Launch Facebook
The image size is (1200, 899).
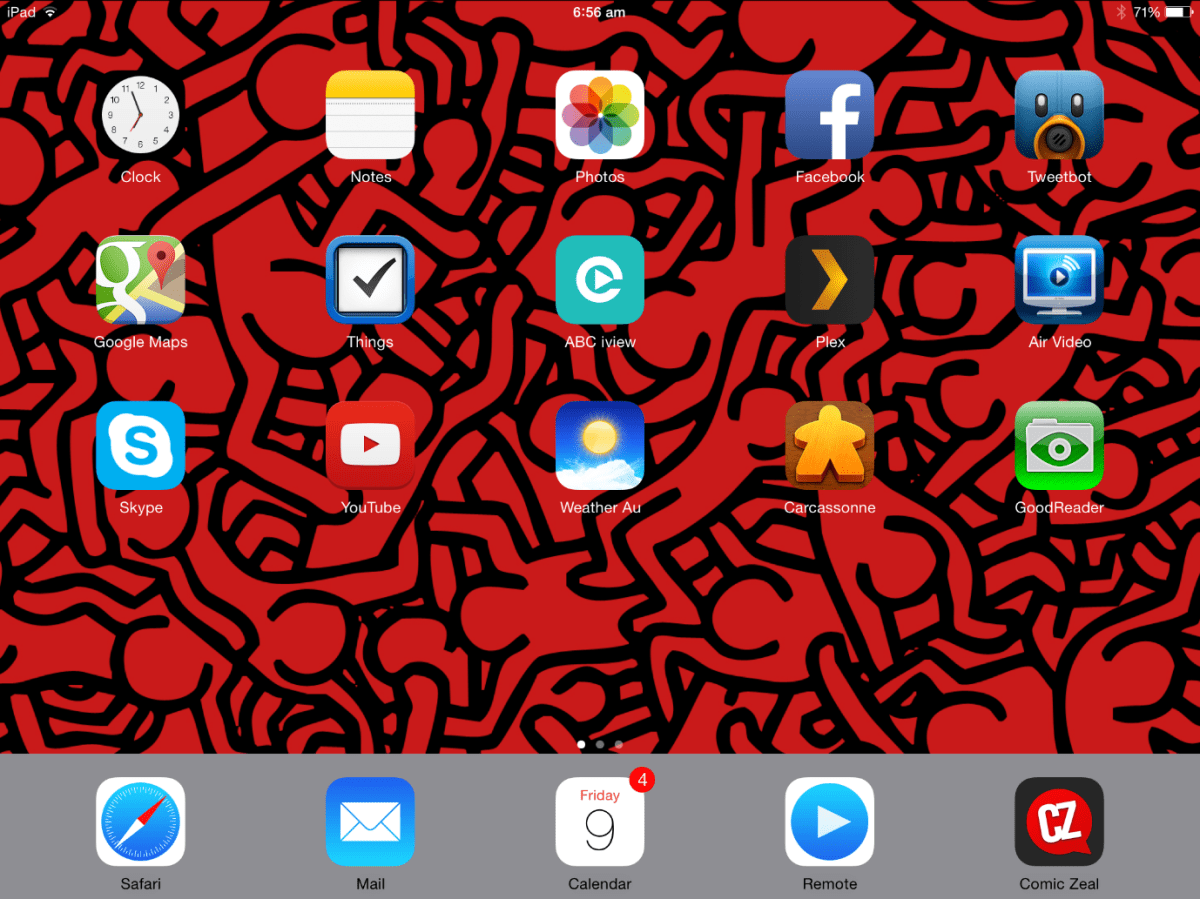[829, 115]
